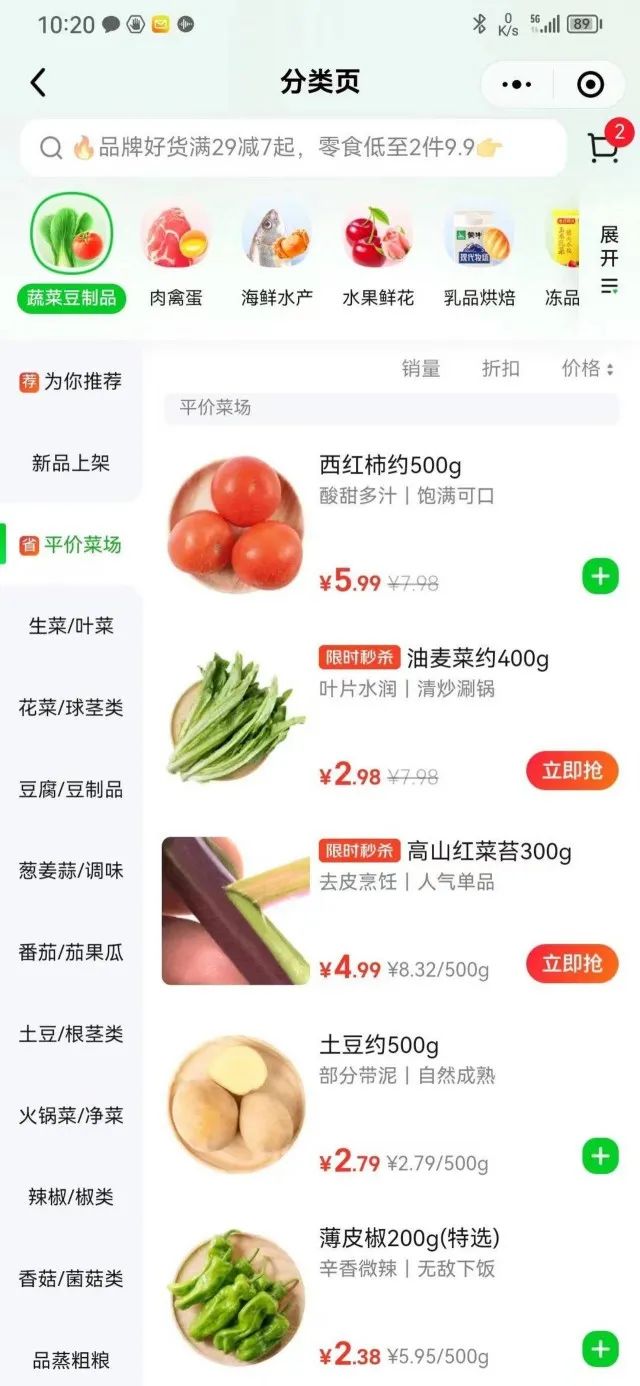Screen dimensions: 640x1386
Task: Show the 豆腐/豆制品 sidebar section
Action: (x=71, y=789)
